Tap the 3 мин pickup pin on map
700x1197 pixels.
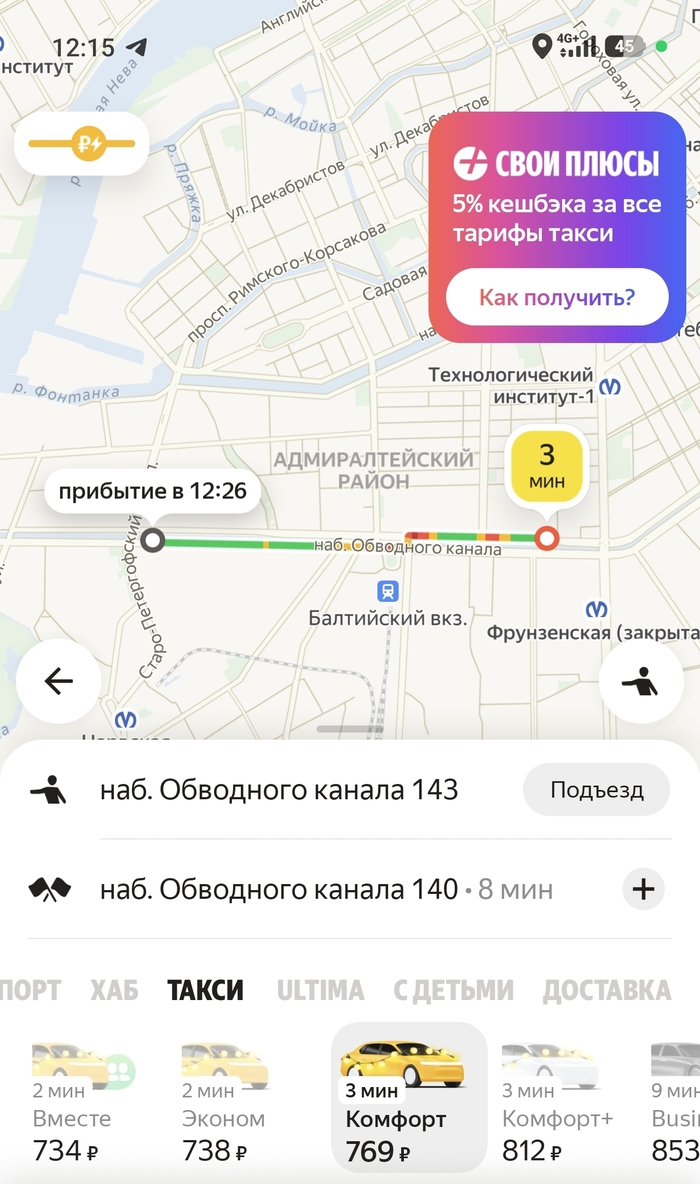547,466
